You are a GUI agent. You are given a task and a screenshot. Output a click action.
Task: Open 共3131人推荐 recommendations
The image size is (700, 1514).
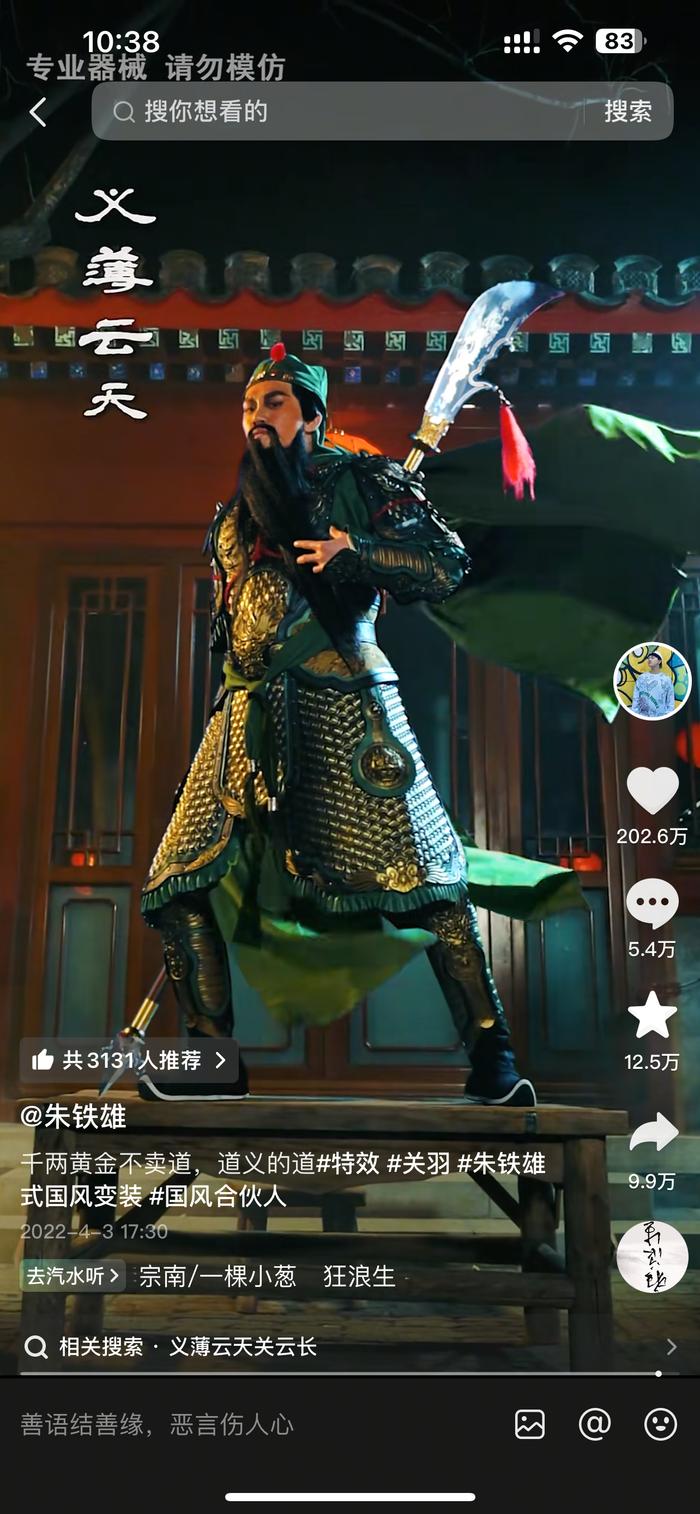(130, 1060)
